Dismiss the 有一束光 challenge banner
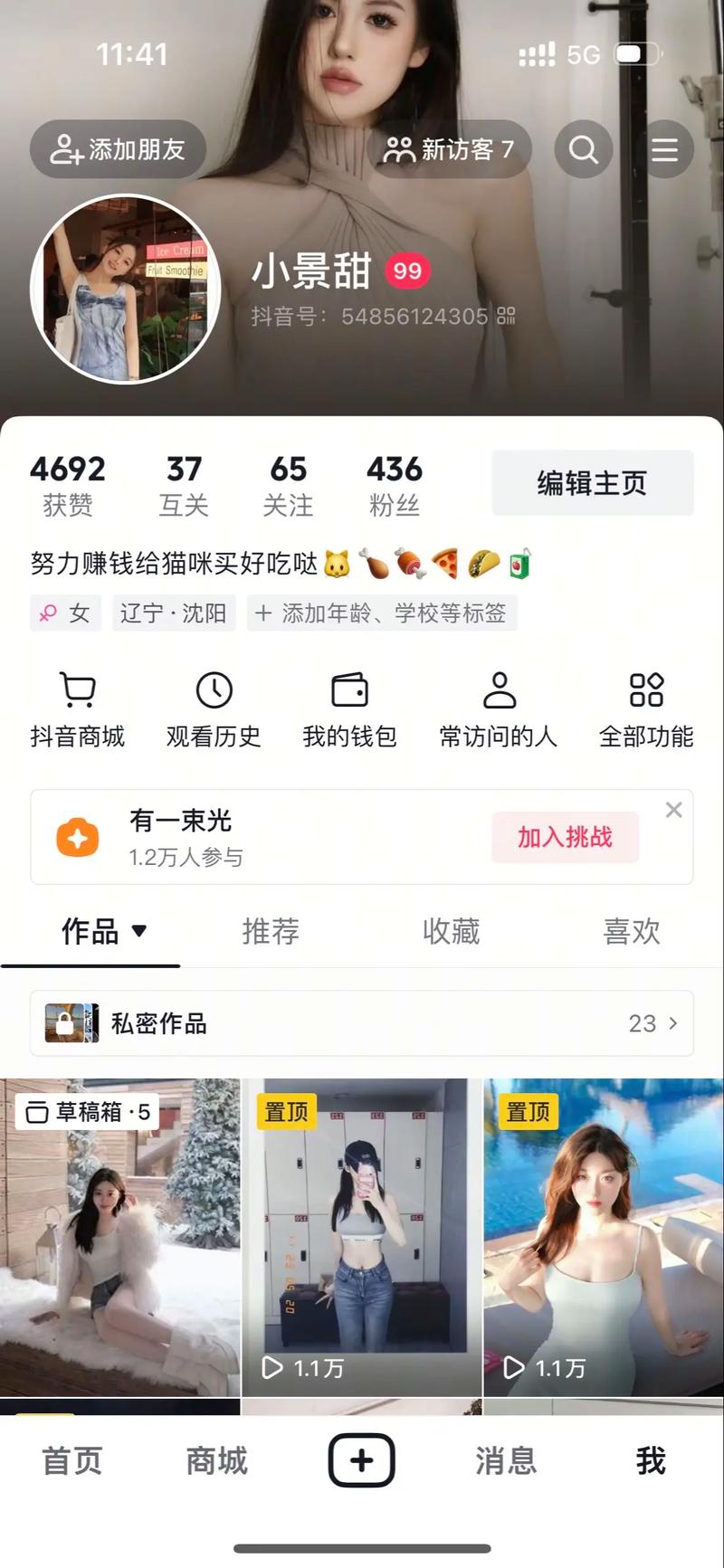Viewport: 724px width, 1568px height. [x=673, y=810]
